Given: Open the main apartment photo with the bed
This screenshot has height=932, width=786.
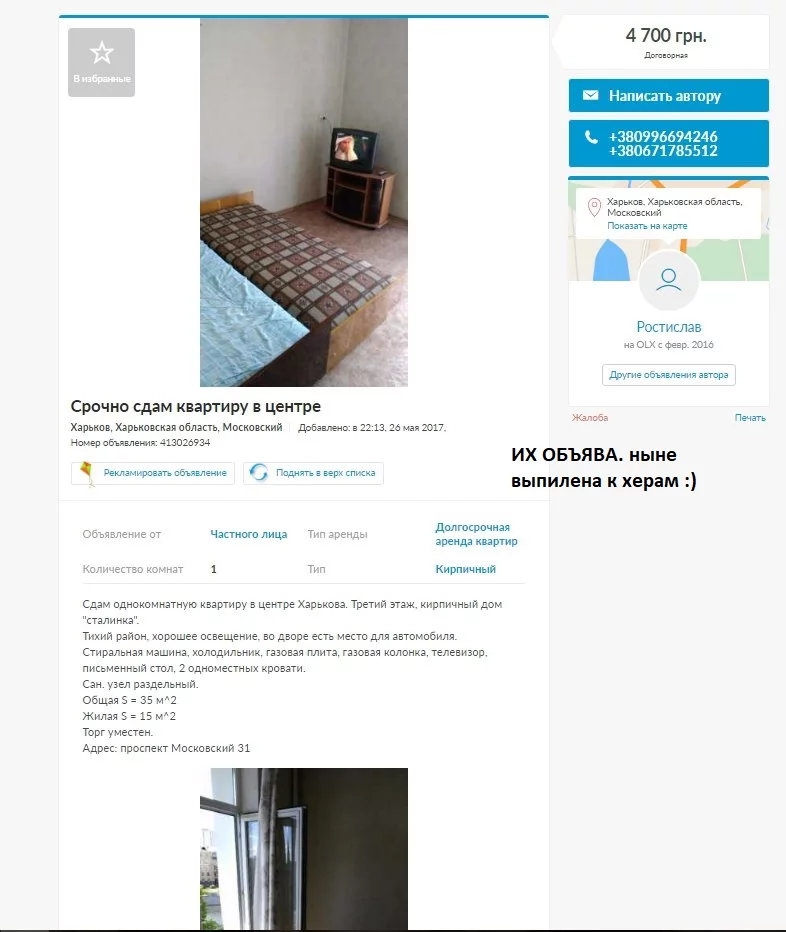Looking at the screenshot, I should click(303, 202).
